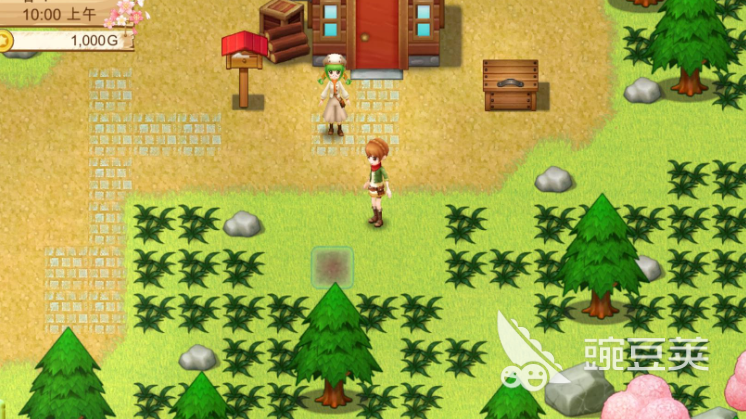Open the wooden shipping bin

pyautogui.click(x=510, y=84)
